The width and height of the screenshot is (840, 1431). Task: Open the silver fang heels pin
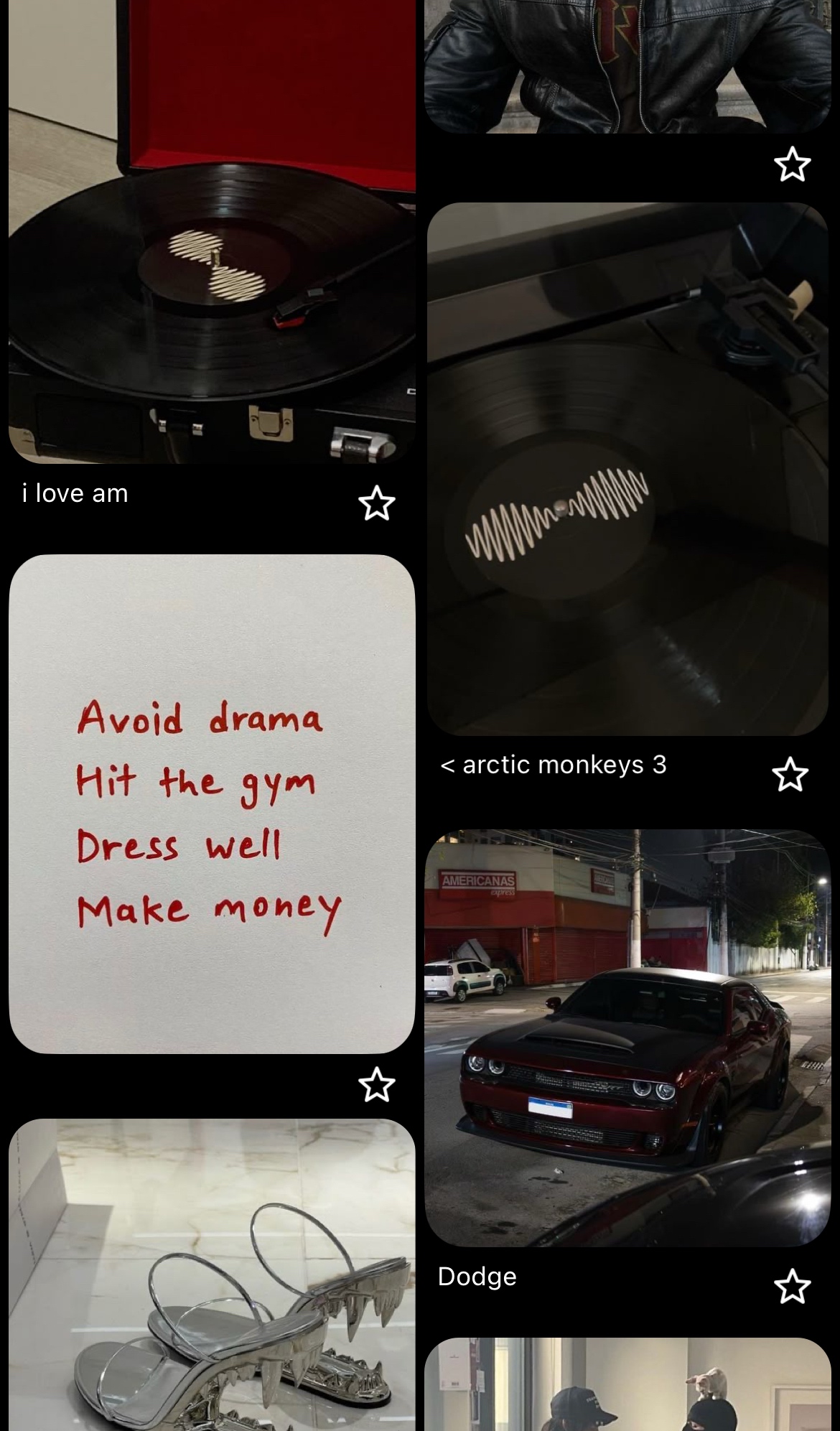pyautogui.click(x=212, y=1274)
